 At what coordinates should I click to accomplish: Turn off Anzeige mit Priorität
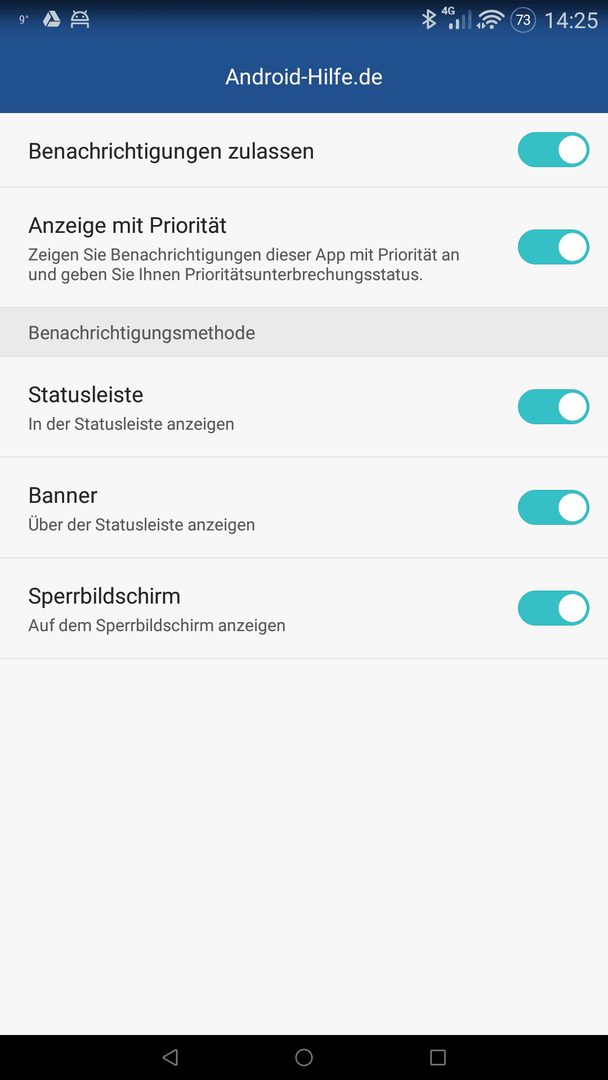[x=553, y=247]
